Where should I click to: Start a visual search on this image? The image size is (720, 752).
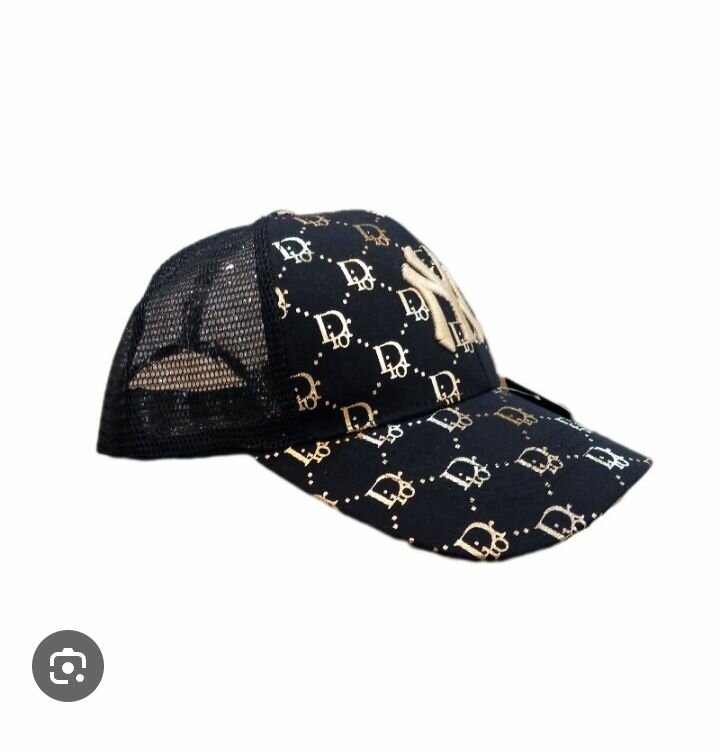(x=68, y=666)
